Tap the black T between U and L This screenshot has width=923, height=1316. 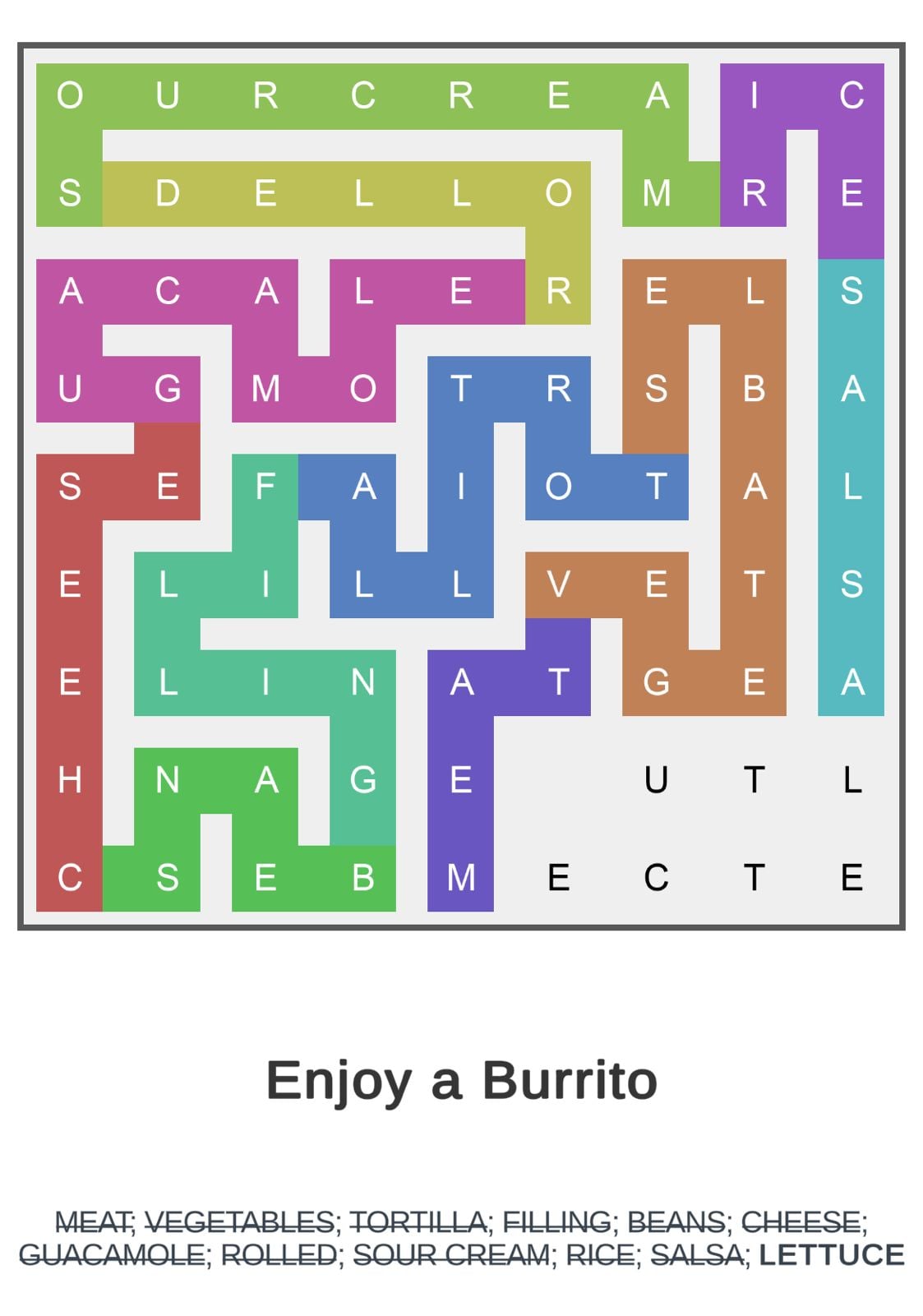754,779
